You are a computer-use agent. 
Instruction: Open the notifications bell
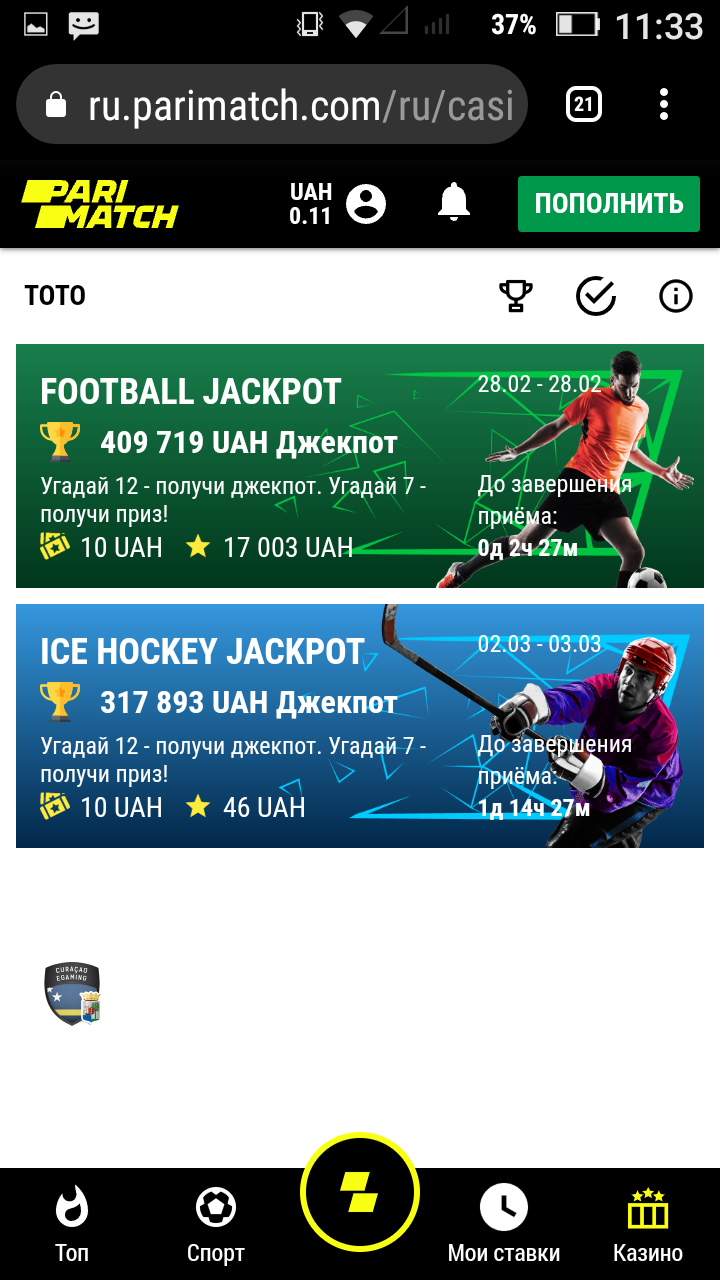pos(454,203)
